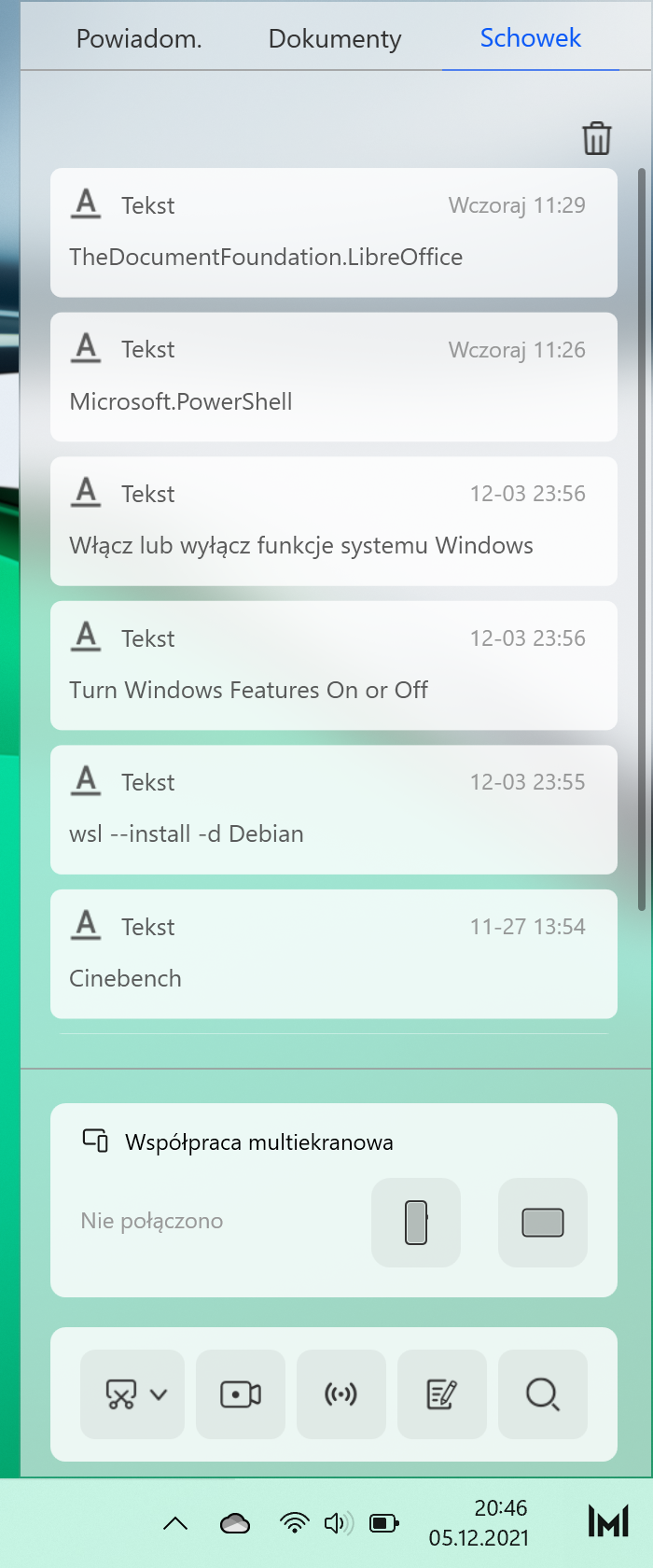Expand the hidden tray icons arrow

click(x=175, y=1524)
